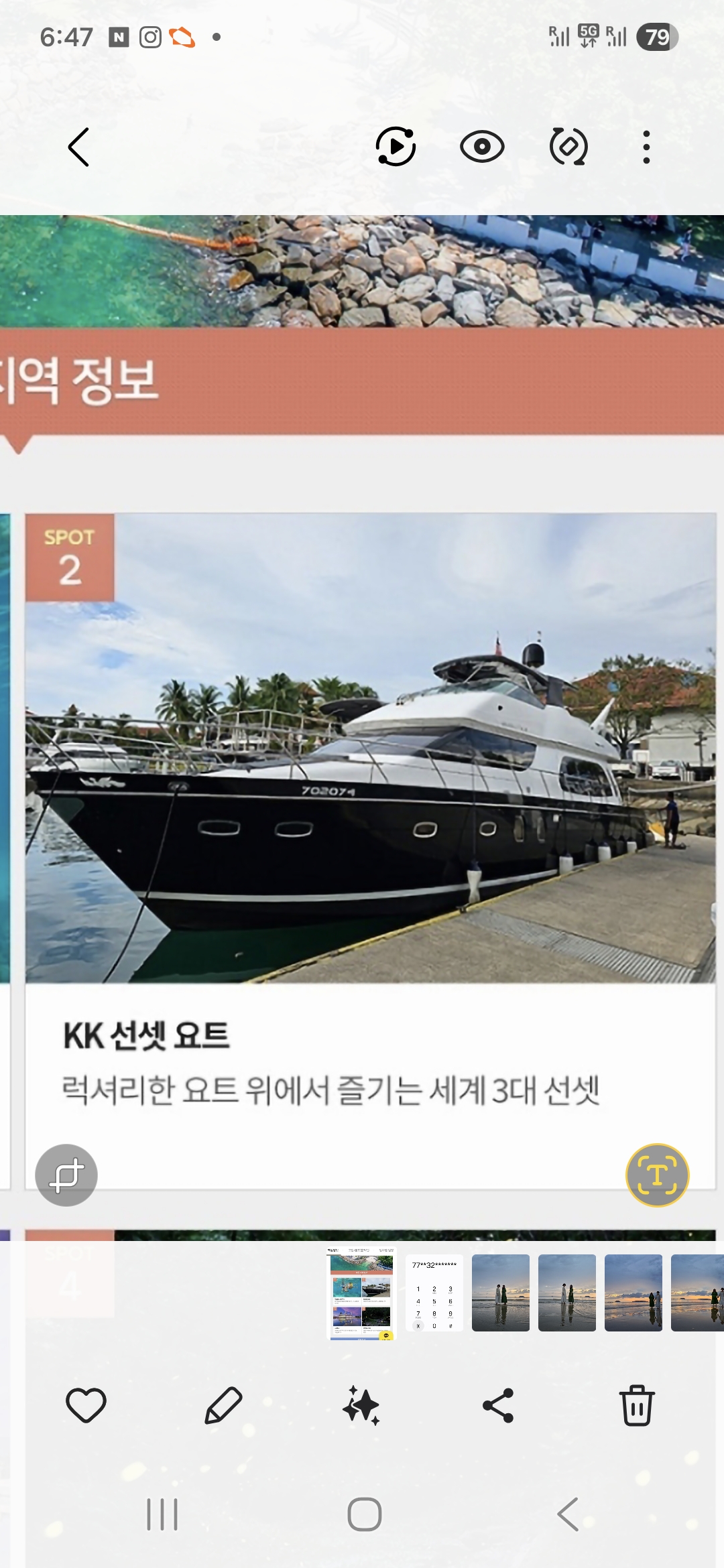Play the motion photo clip

pos(396,147)
